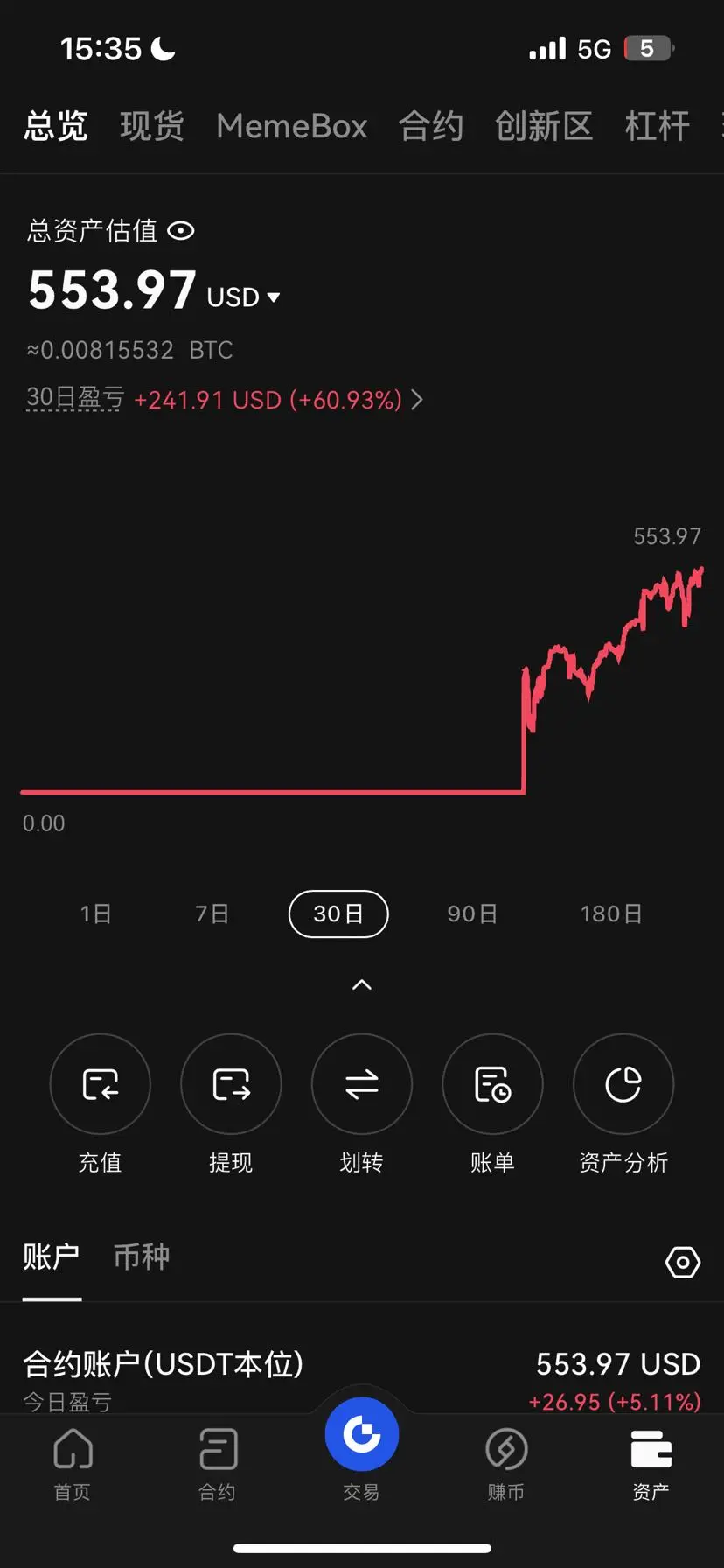Viewport: 724px width, 1568px height.
Task: Switch to the 创新区 tab
Action: pos(543,126)
